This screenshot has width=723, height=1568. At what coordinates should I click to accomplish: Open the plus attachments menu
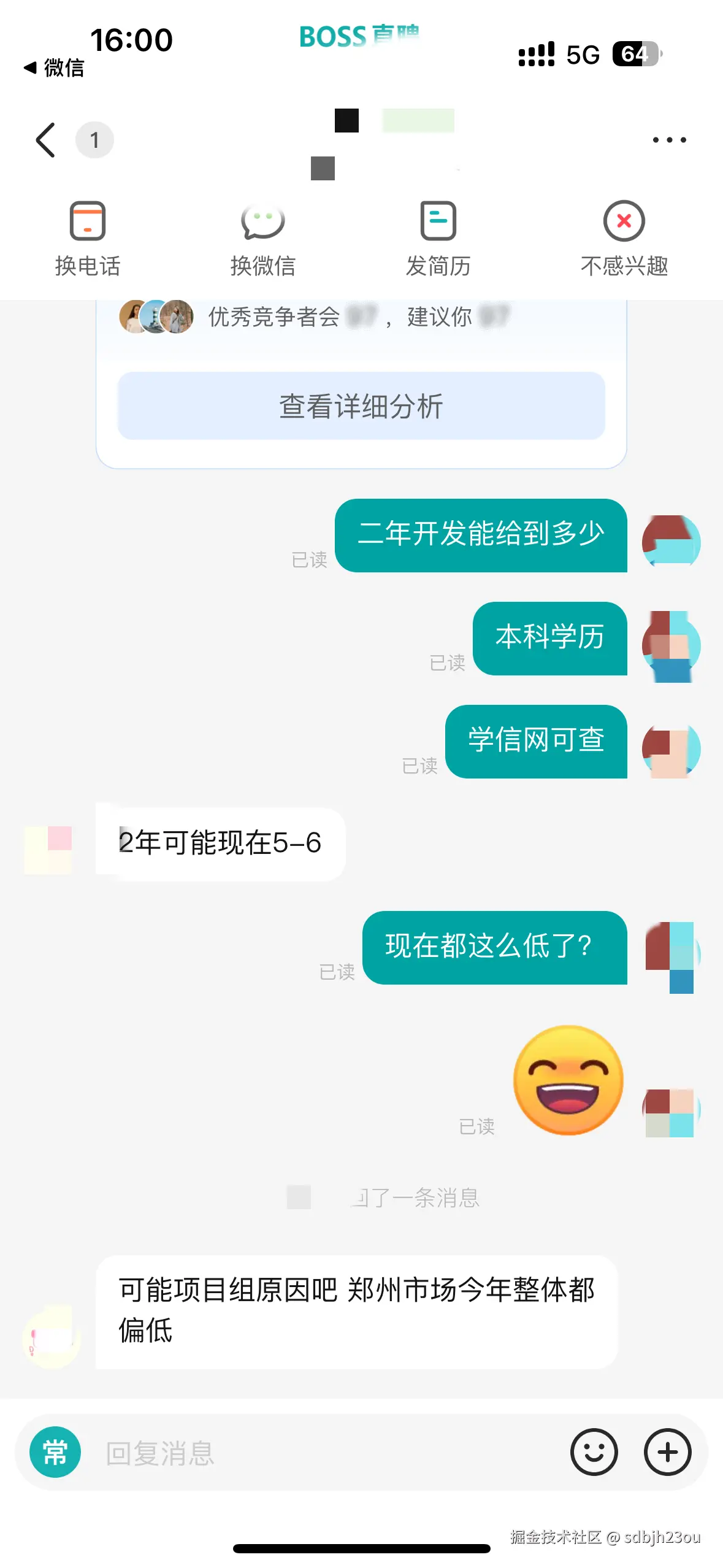(x=667, y=1452)
